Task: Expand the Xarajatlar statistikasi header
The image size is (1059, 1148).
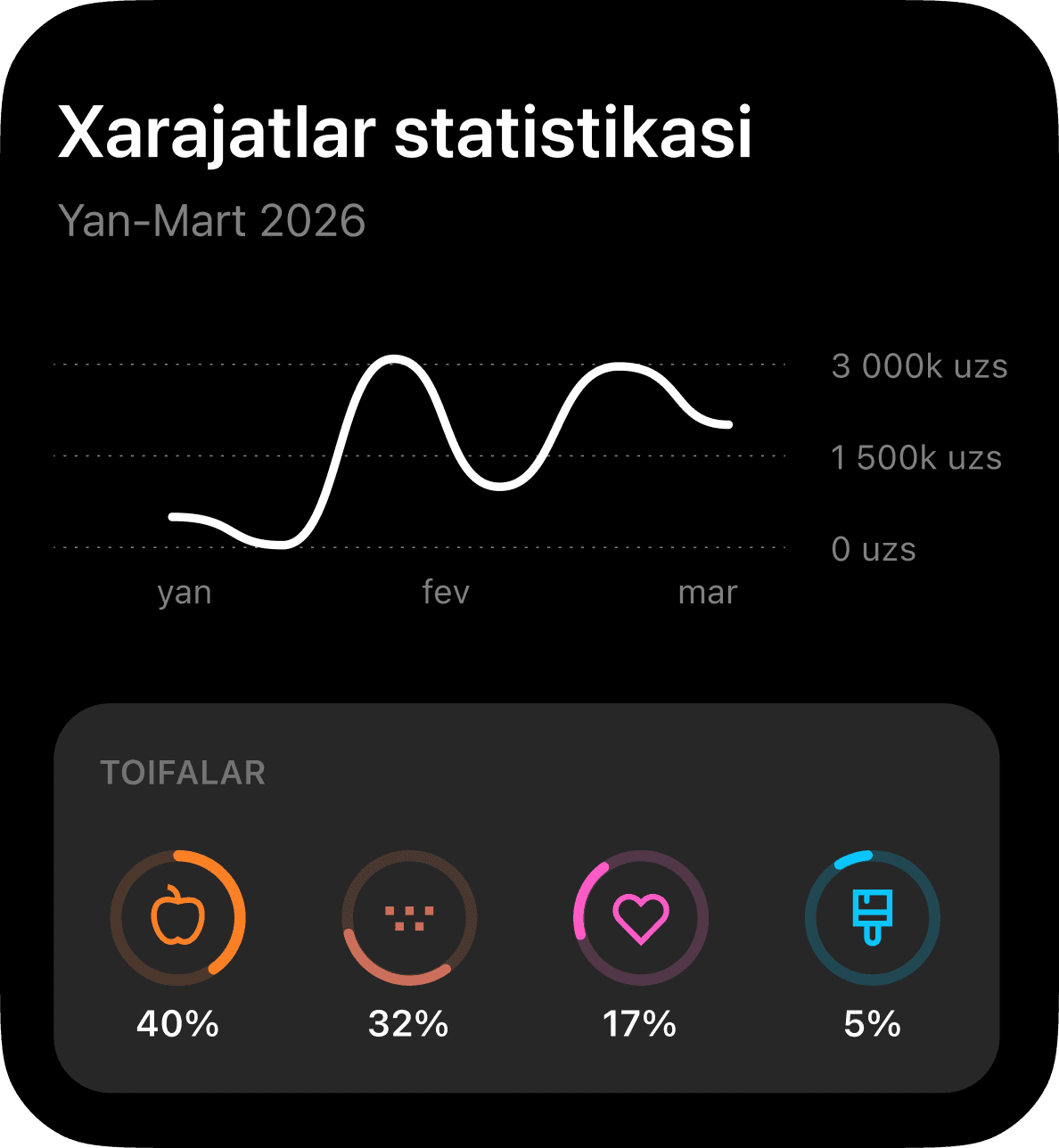Action: tap(403, 134)
